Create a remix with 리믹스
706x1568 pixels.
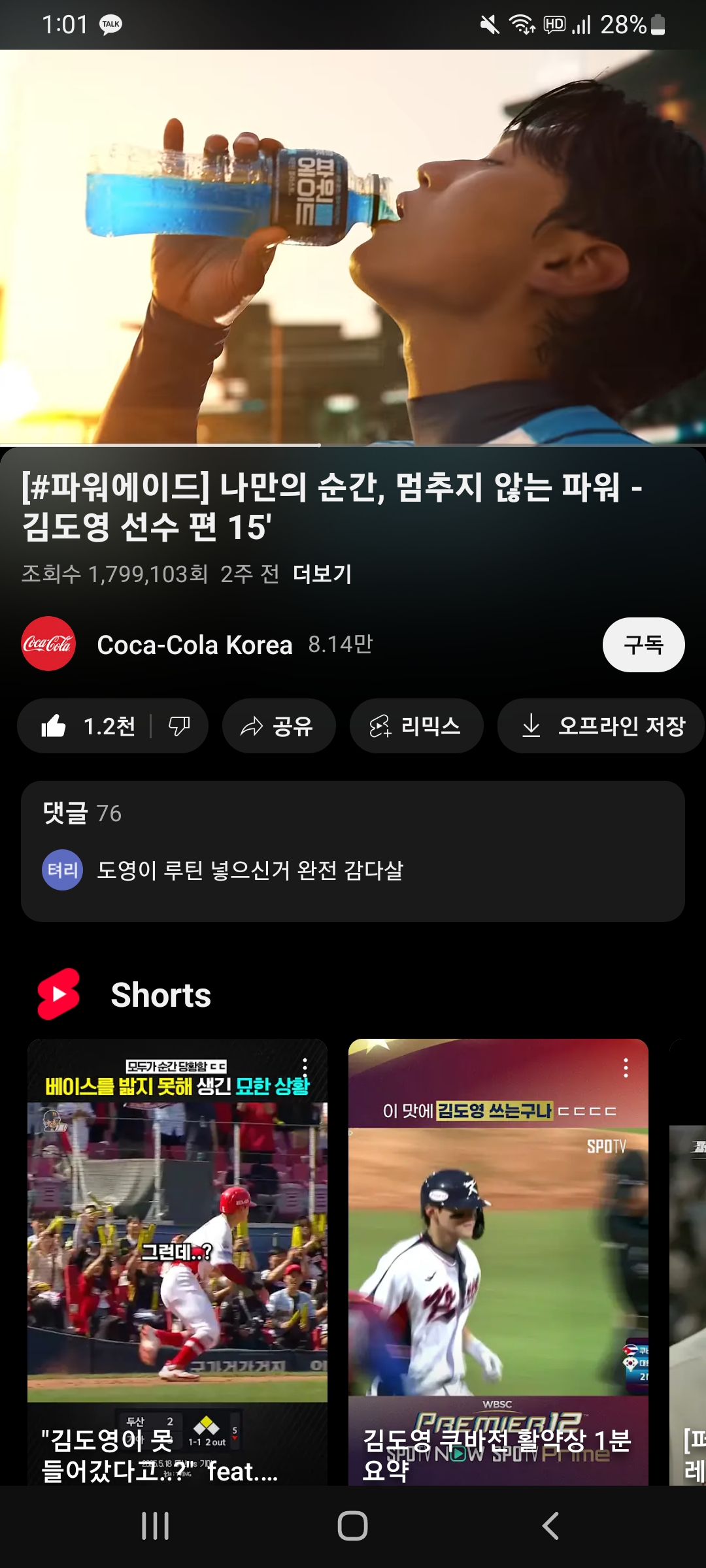pyautogui.click(x=416, y=726)
